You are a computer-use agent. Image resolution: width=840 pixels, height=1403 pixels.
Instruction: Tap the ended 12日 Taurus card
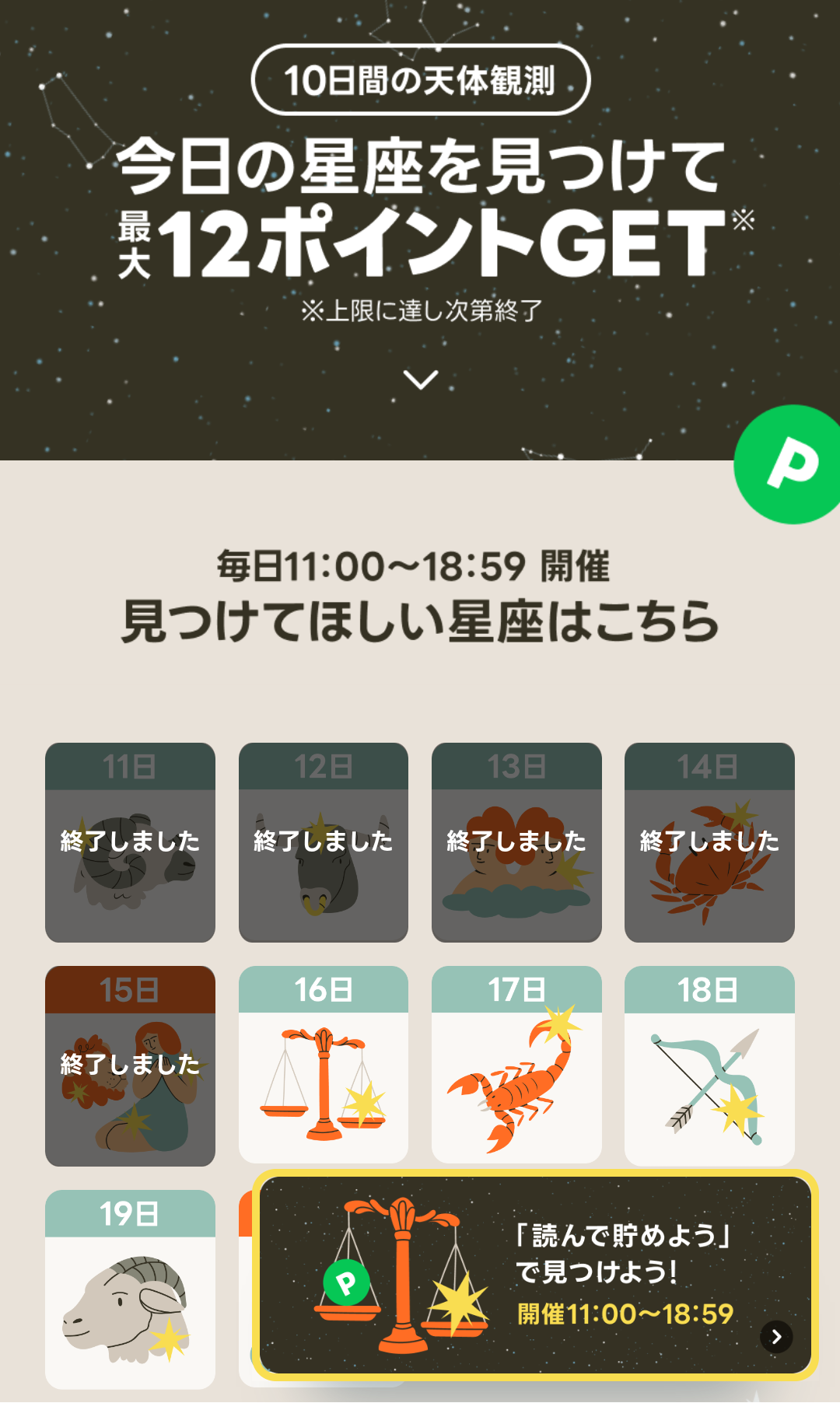pos(324,842)
